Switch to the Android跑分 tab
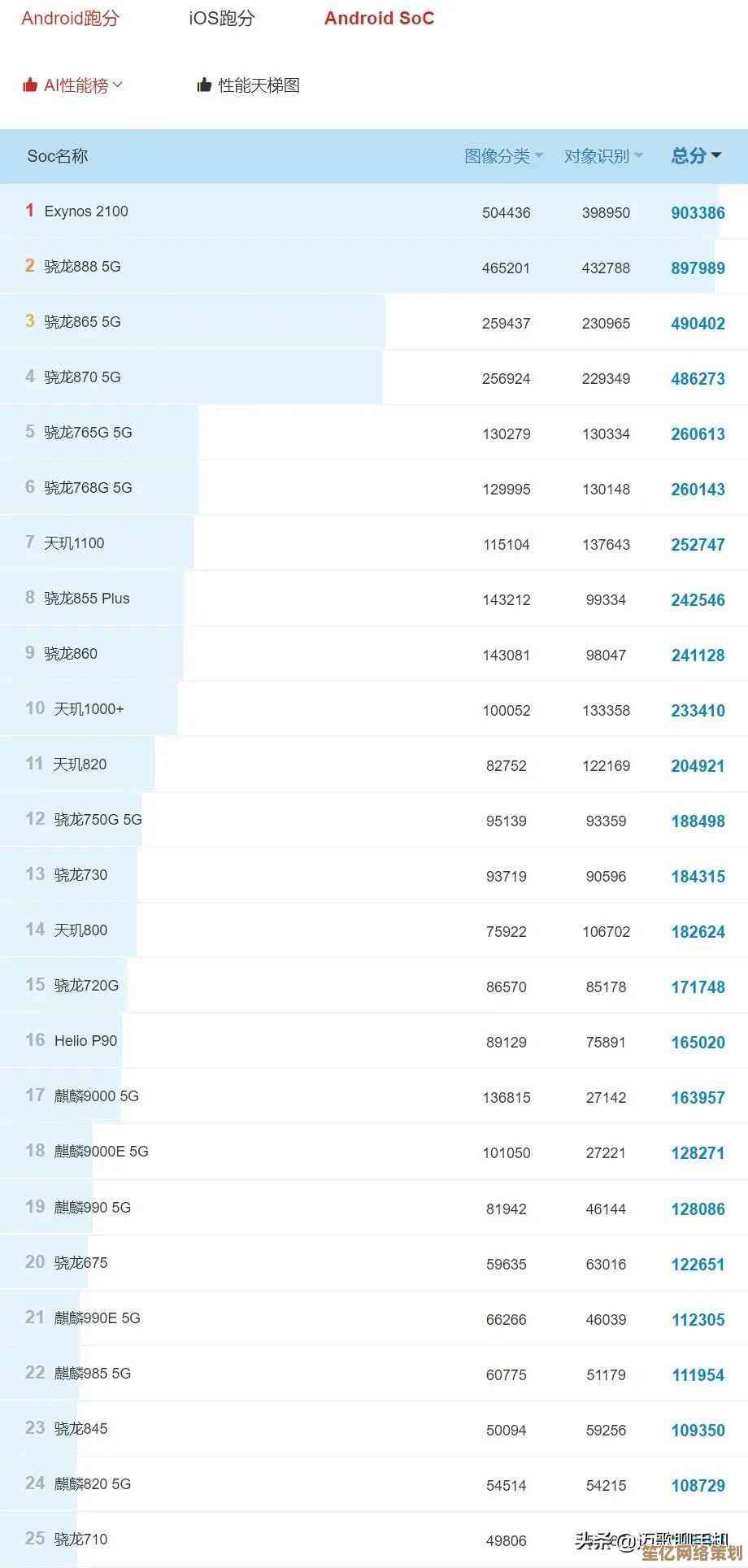The height and width of the screenshot is (1568, 748). click(x=70, y=19)
